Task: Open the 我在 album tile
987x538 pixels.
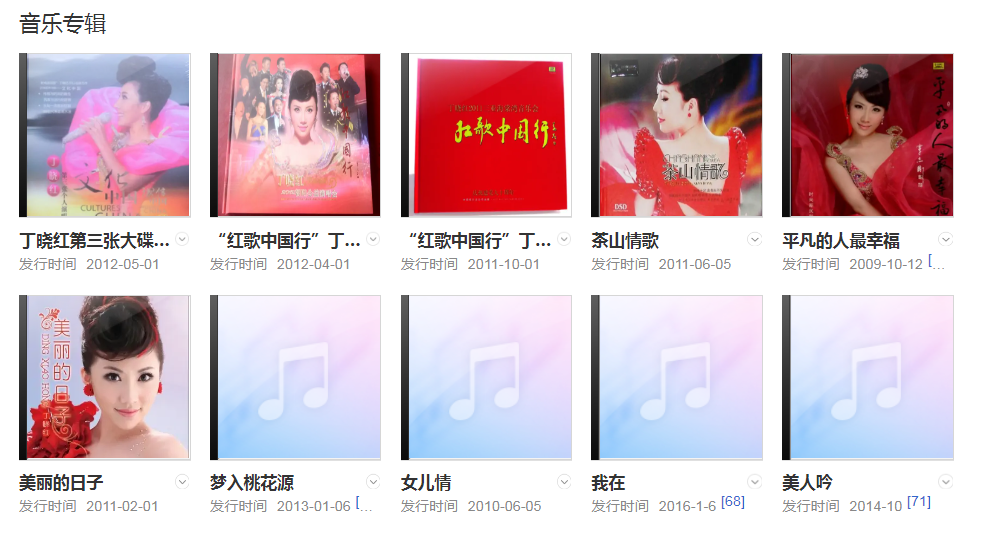Action: pos(677,377)
